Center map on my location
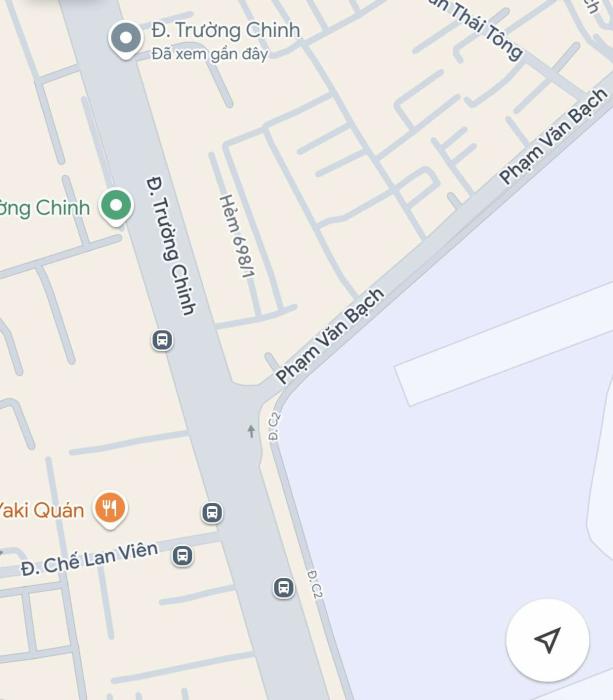 (x=547, y=640)
